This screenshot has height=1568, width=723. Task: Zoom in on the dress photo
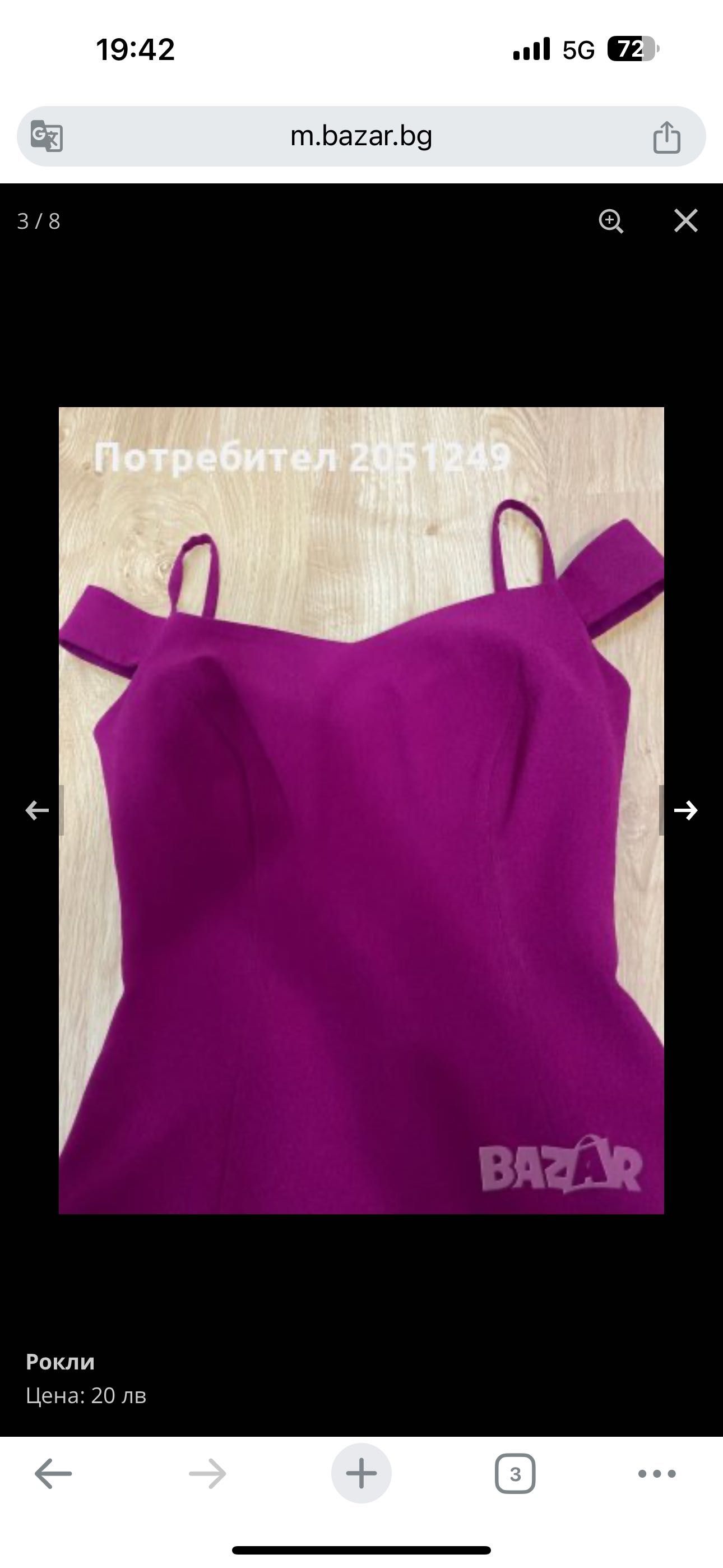point(610,221)
